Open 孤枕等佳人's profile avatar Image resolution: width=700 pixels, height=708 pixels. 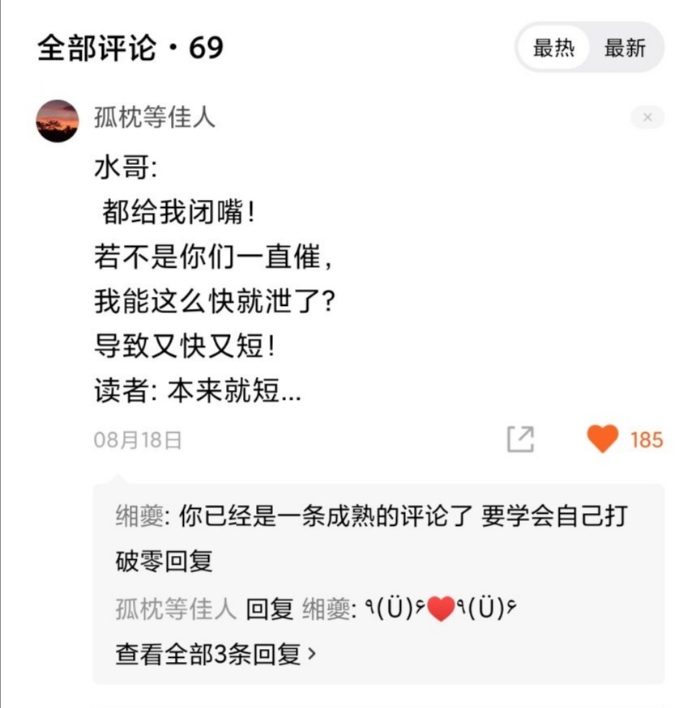pos(57,120)
